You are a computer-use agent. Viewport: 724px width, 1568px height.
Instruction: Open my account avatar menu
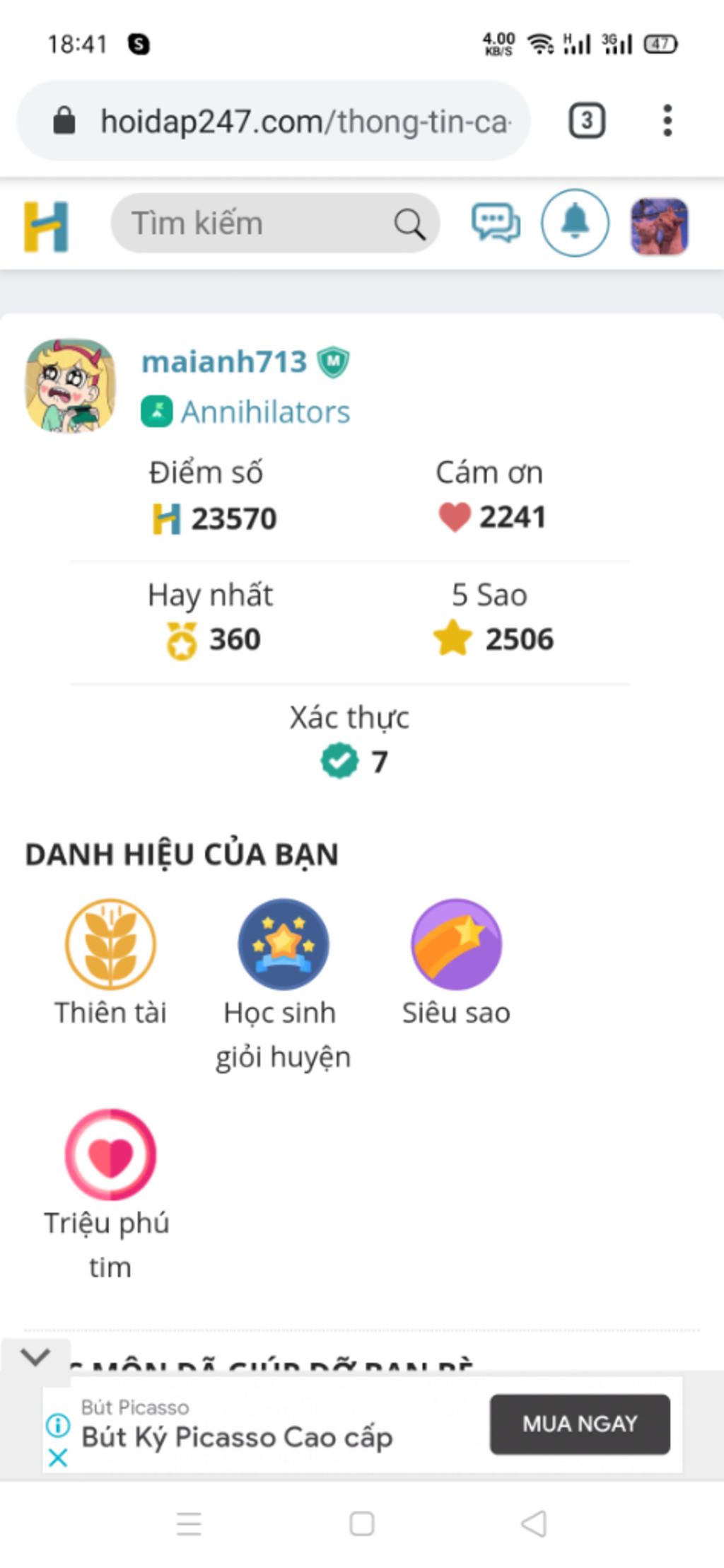click(x=659, y=226)
